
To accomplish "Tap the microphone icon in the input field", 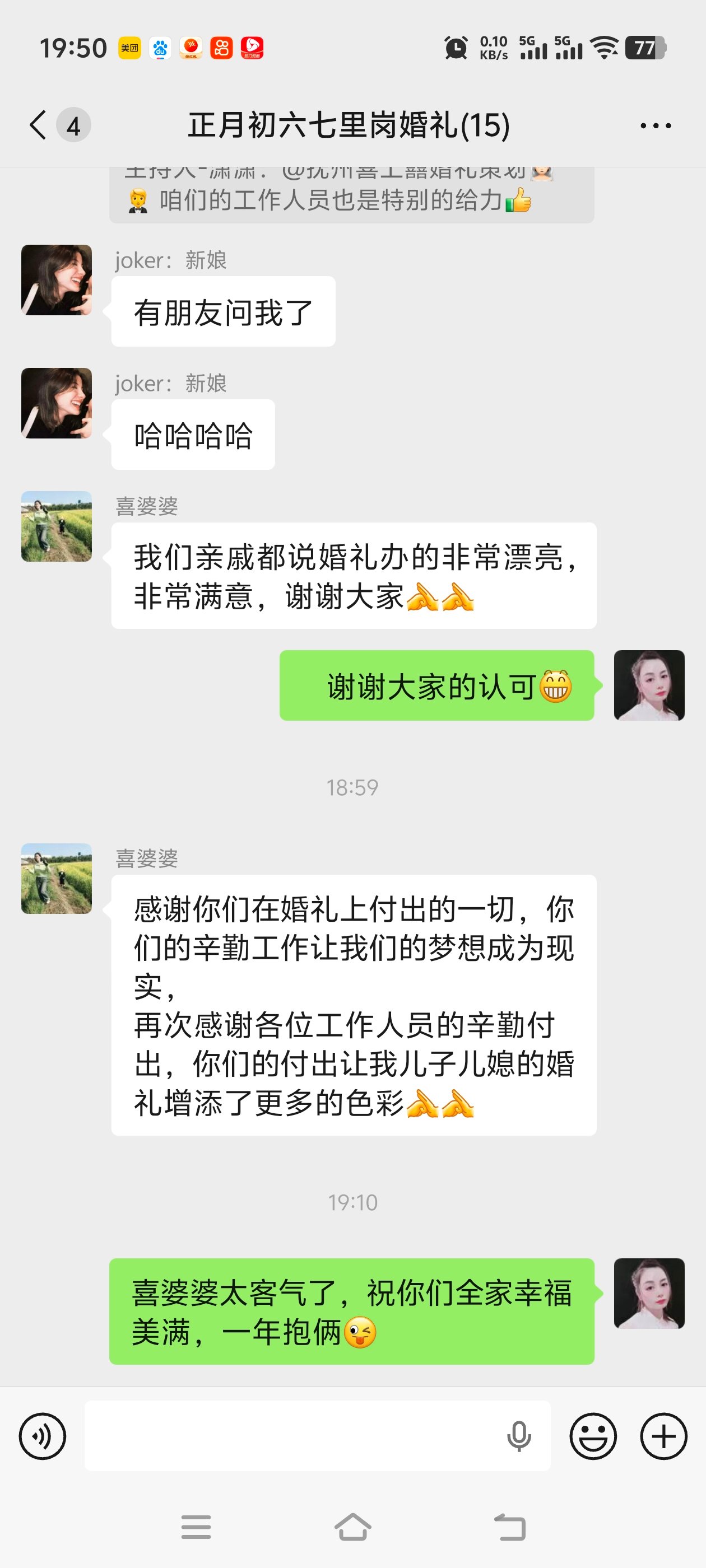I will click(x=518, y=1436).
